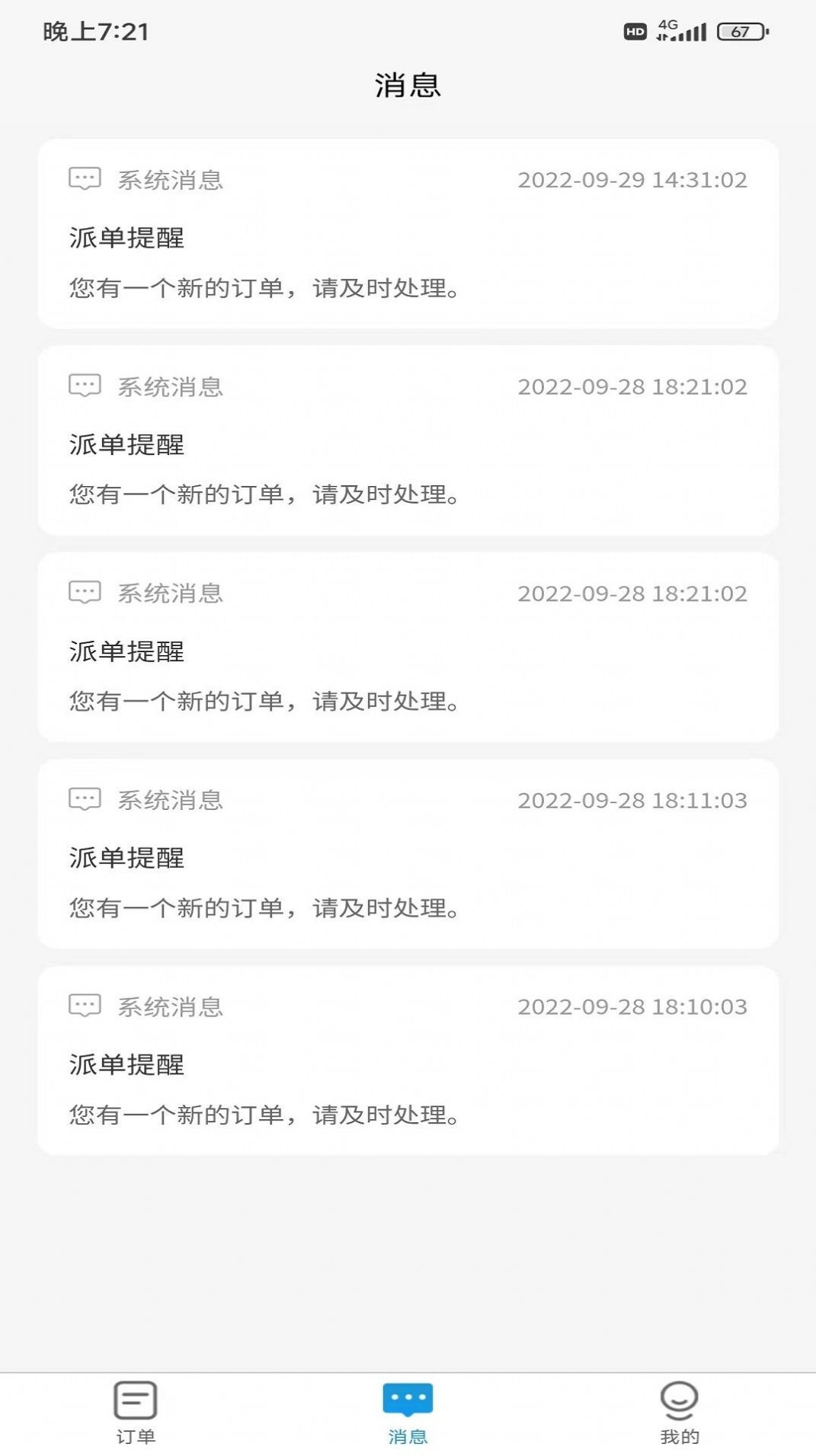Tap the timestamp 2022-09-28 18:10:03
This screenshot has height=1456, width=816.
click(632, 1006)
